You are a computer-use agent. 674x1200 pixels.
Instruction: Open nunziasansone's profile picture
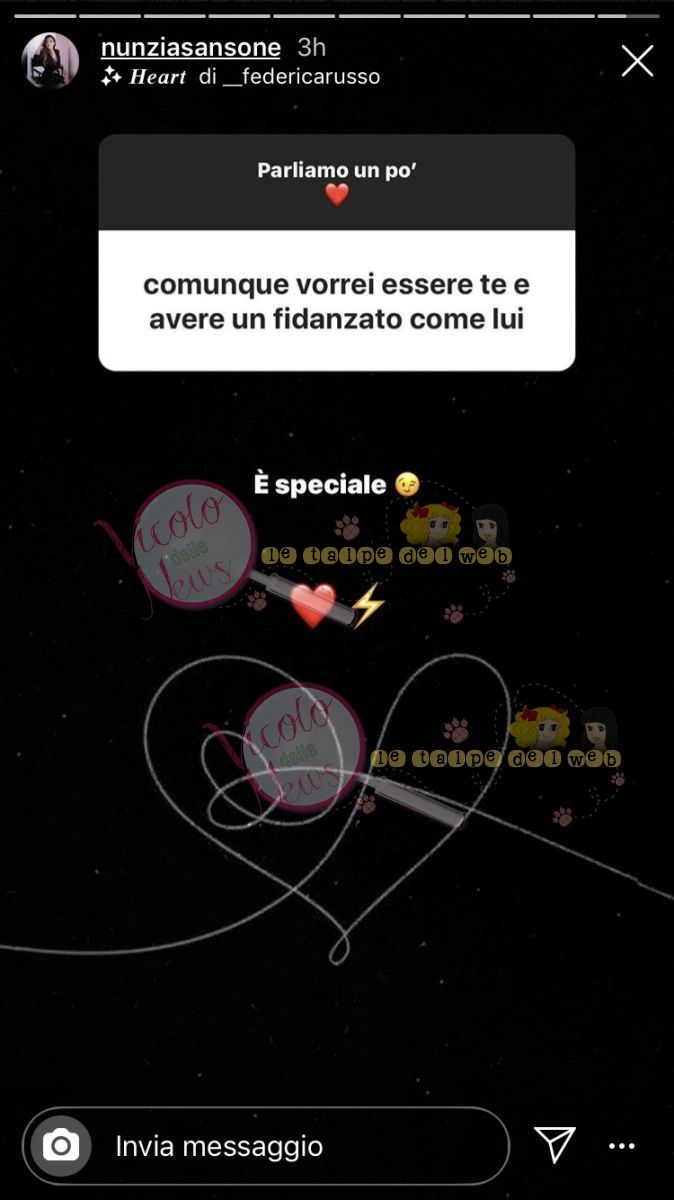click(x=50, y=61)
